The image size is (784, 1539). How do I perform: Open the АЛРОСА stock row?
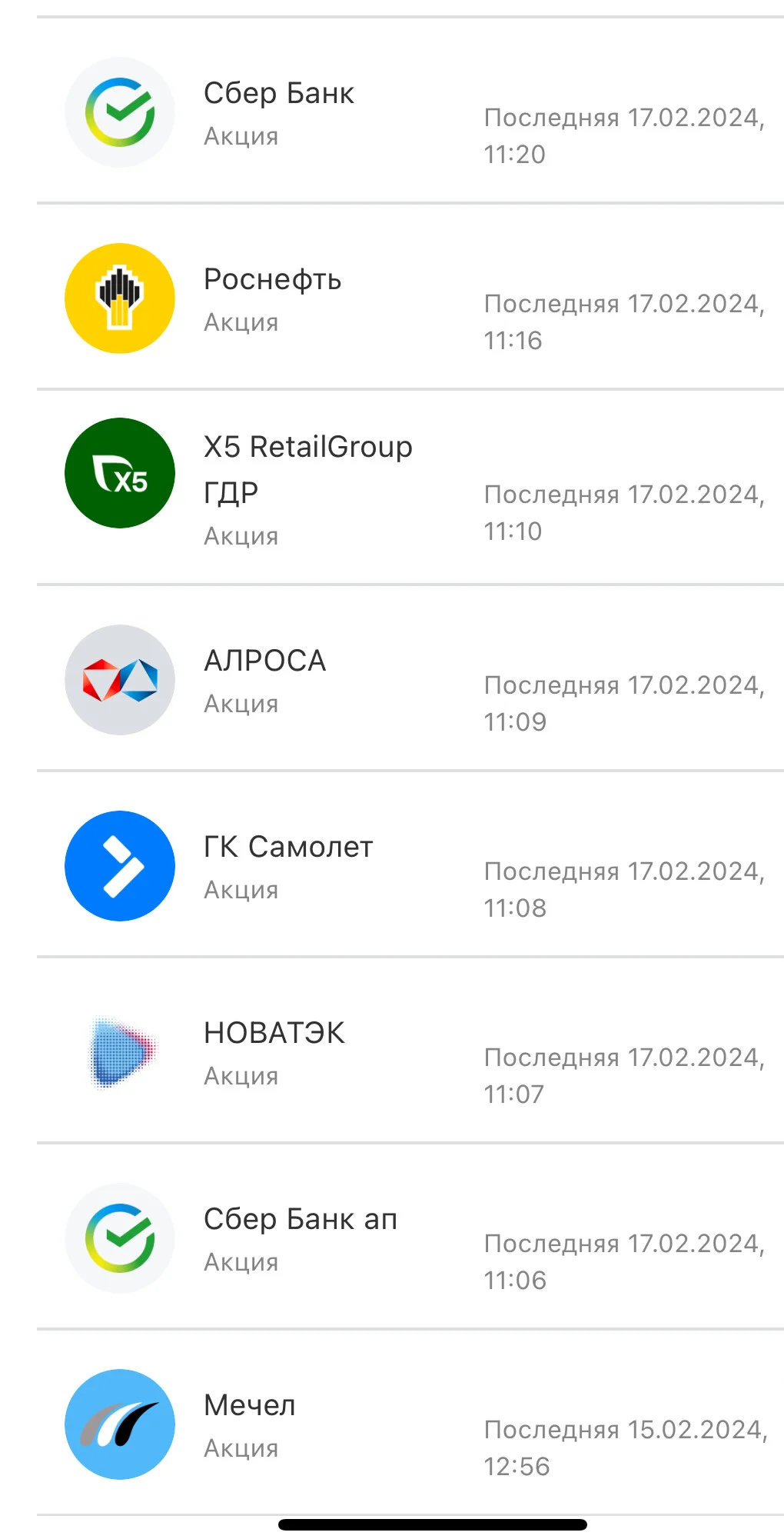410,678
